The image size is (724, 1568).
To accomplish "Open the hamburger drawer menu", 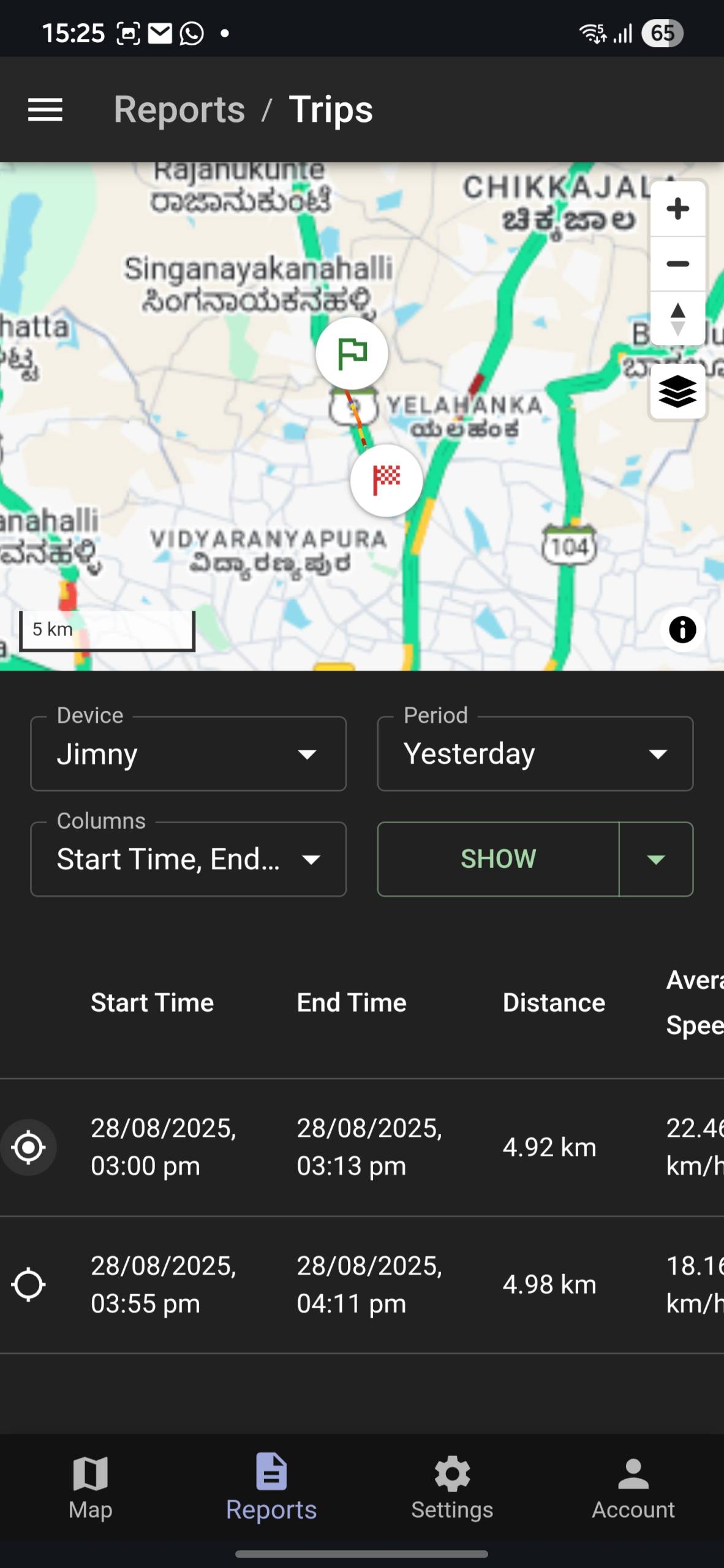I will [45, 110].
